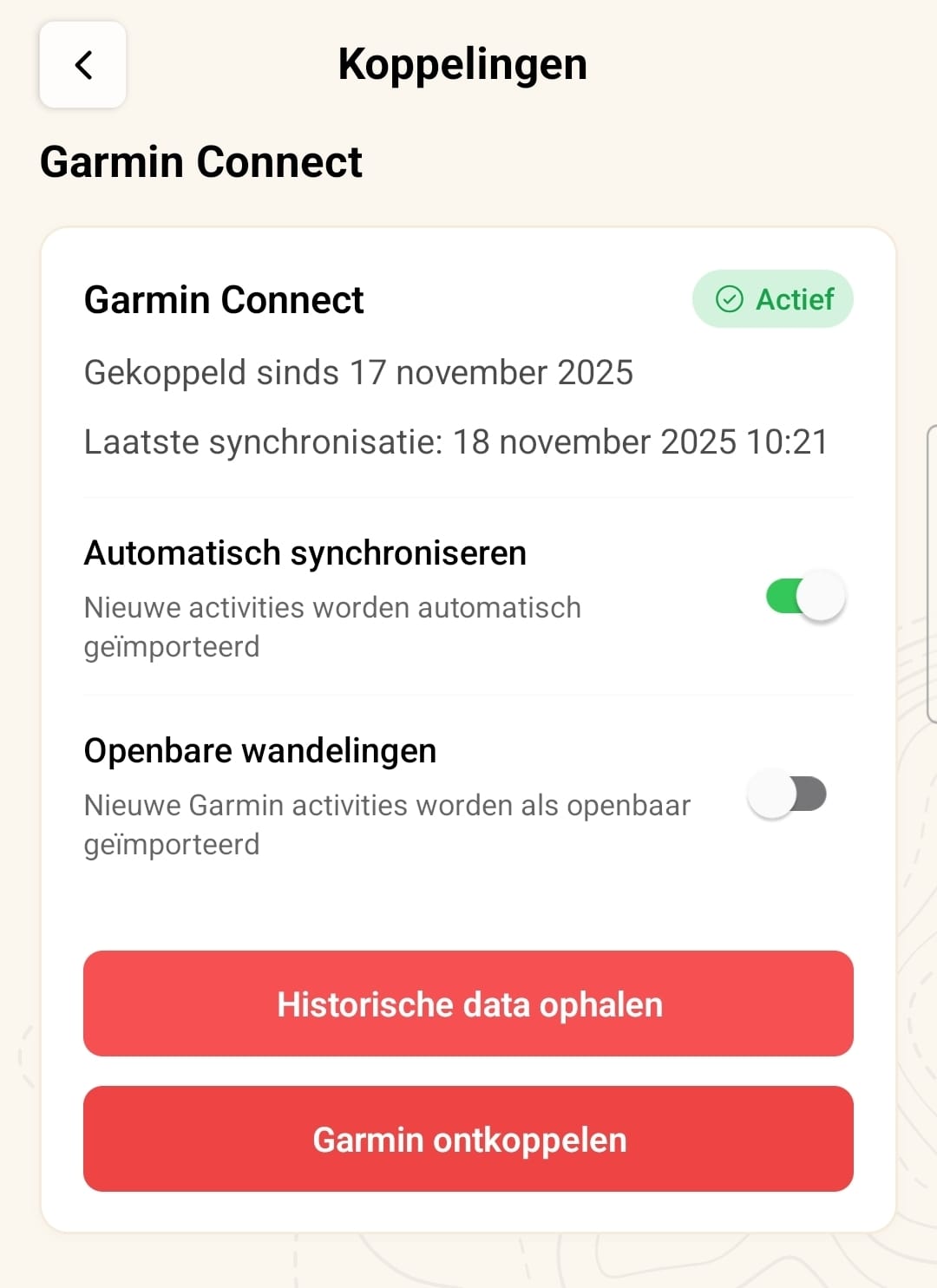Select the 'Actief' status badge
Screen dimensions: 937x1288
[772, 299]
